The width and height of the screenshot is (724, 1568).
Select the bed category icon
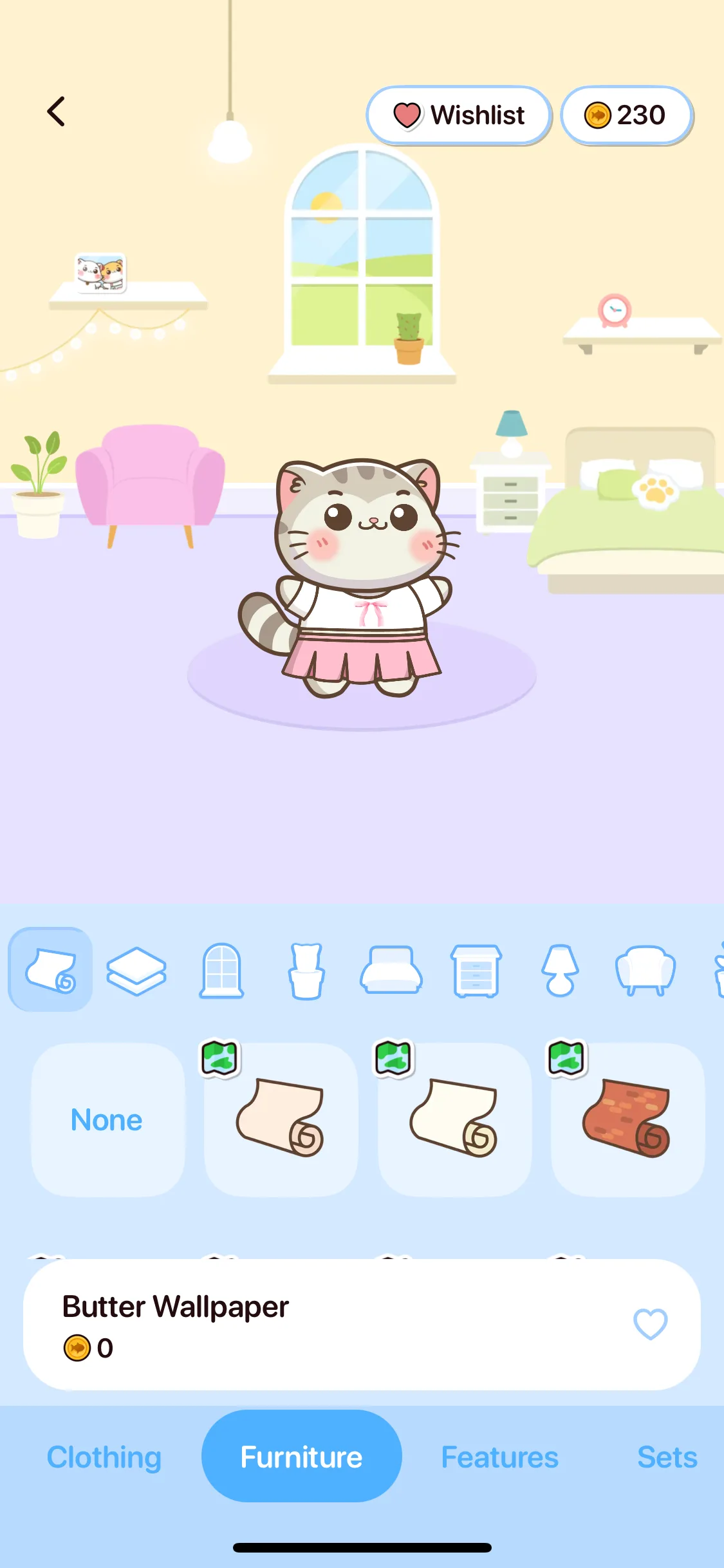pyautogui.click(x=391, y=971)
